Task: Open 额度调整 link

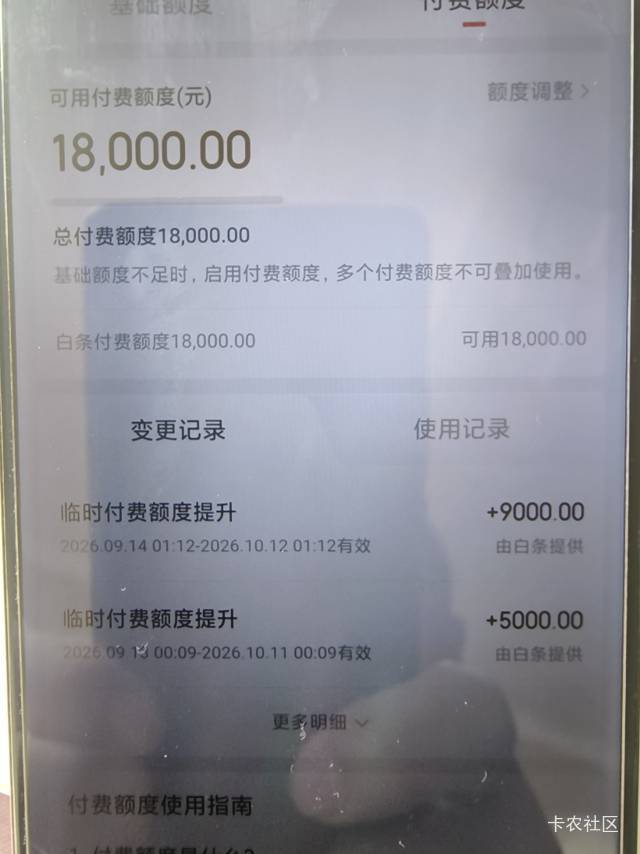Action: 538,92
